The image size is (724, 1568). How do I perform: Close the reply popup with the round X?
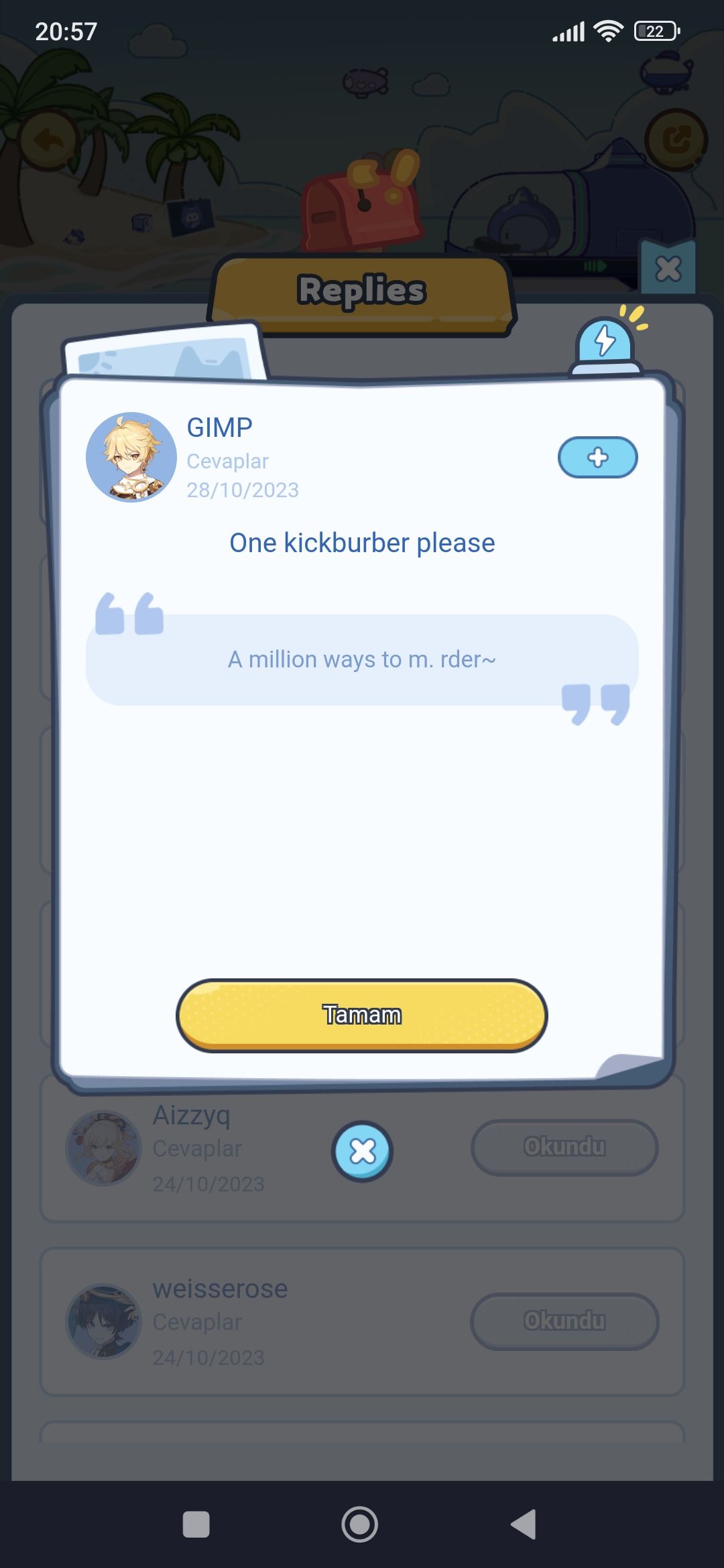tap(363, 1151)
